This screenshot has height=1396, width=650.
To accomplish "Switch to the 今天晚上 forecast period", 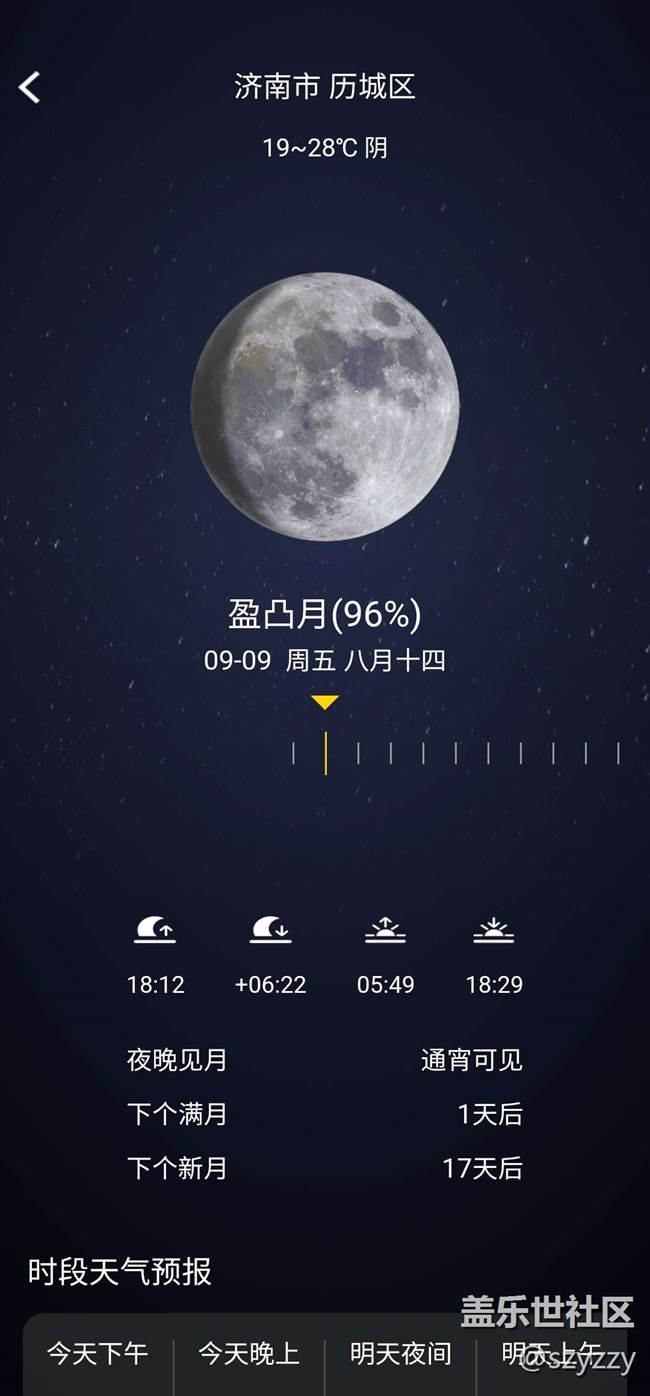I will pos(249,1354).
